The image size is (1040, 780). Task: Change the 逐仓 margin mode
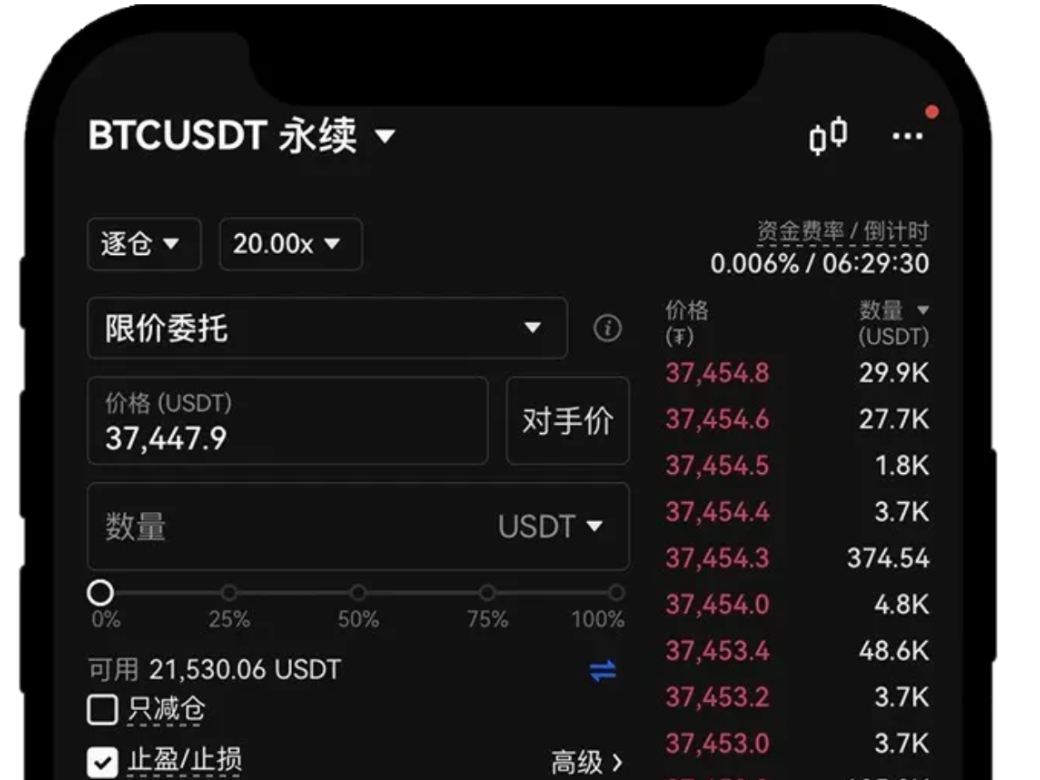click(x=143, y=244)
